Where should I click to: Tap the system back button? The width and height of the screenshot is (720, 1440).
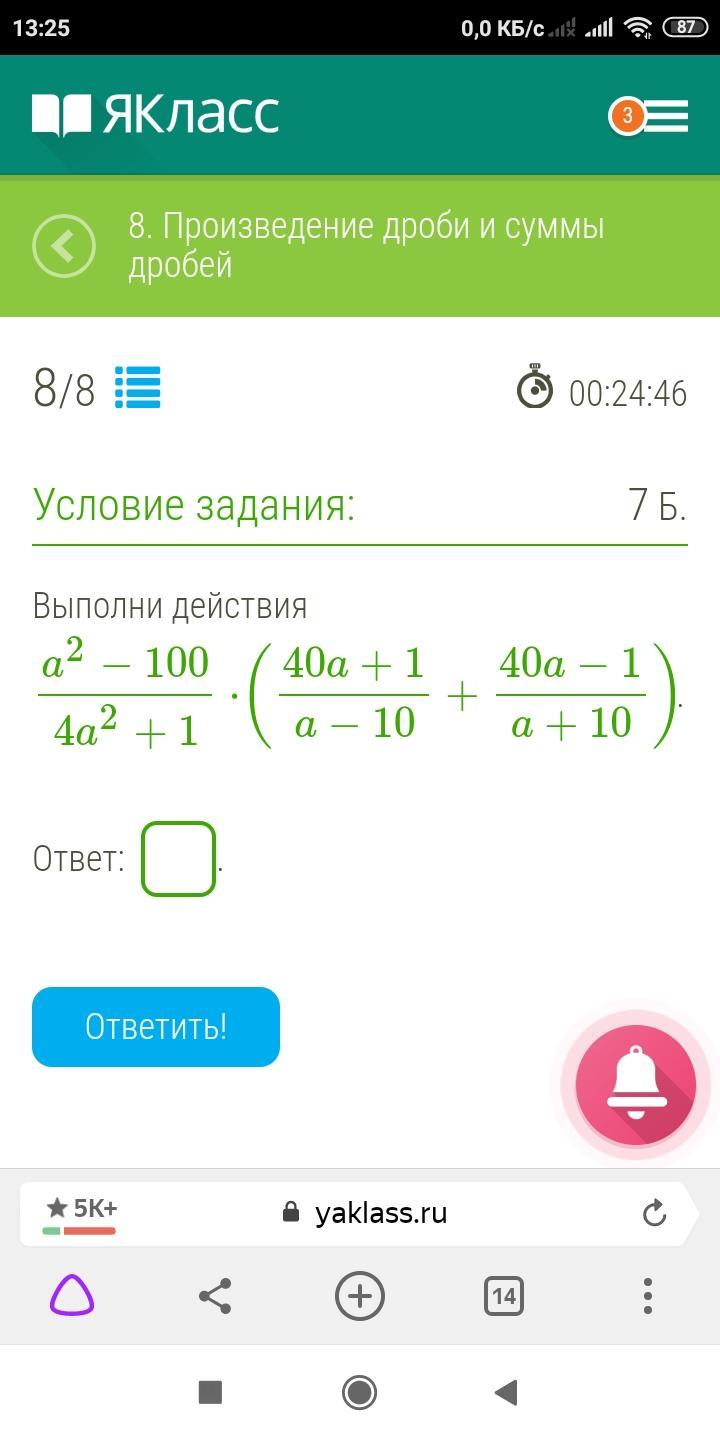(x=507, y=1391)
